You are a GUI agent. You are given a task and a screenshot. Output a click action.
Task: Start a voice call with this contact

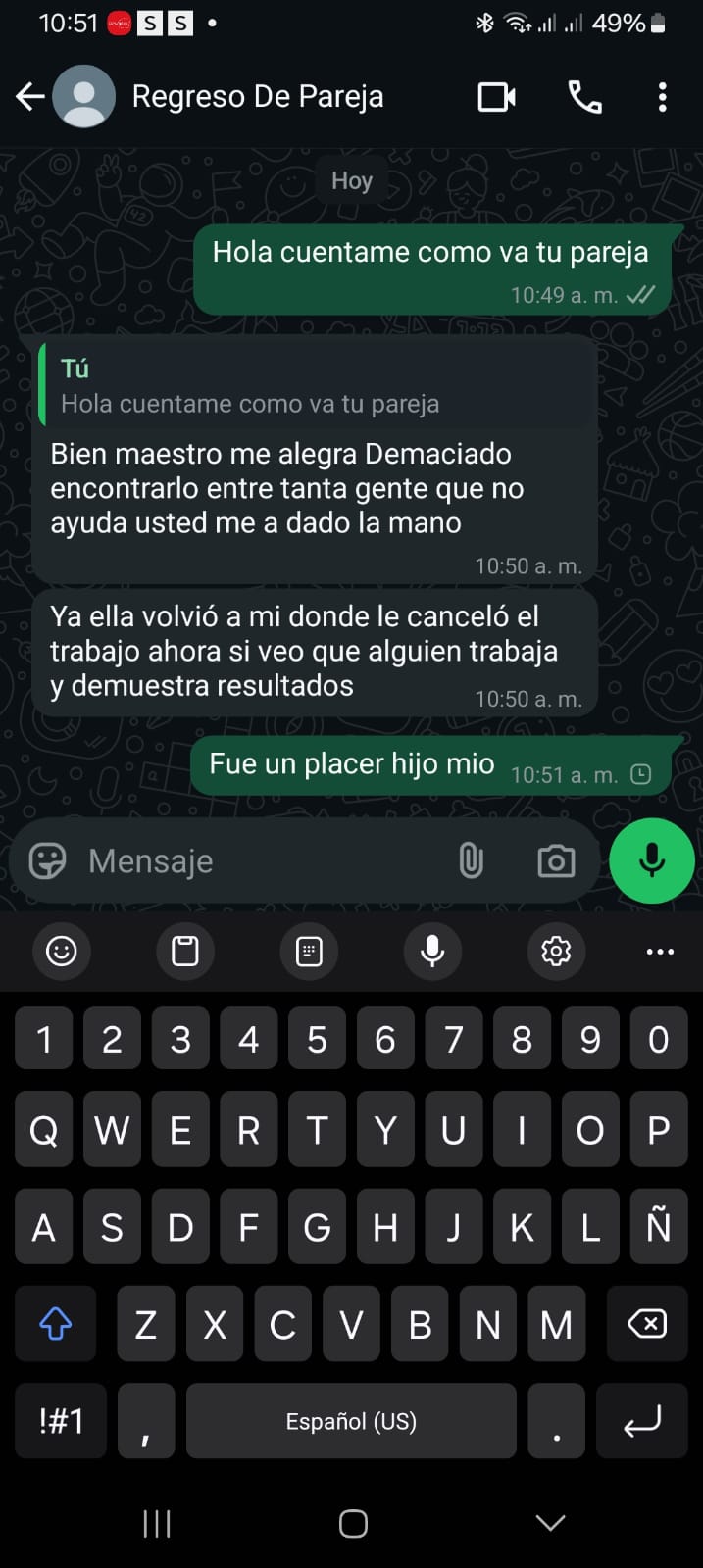585,96
